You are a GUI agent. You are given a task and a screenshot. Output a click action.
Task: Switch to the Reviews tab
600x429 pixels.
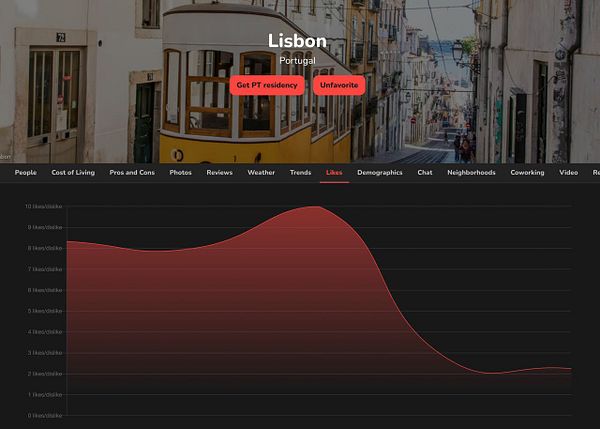(x=219, y=172)
